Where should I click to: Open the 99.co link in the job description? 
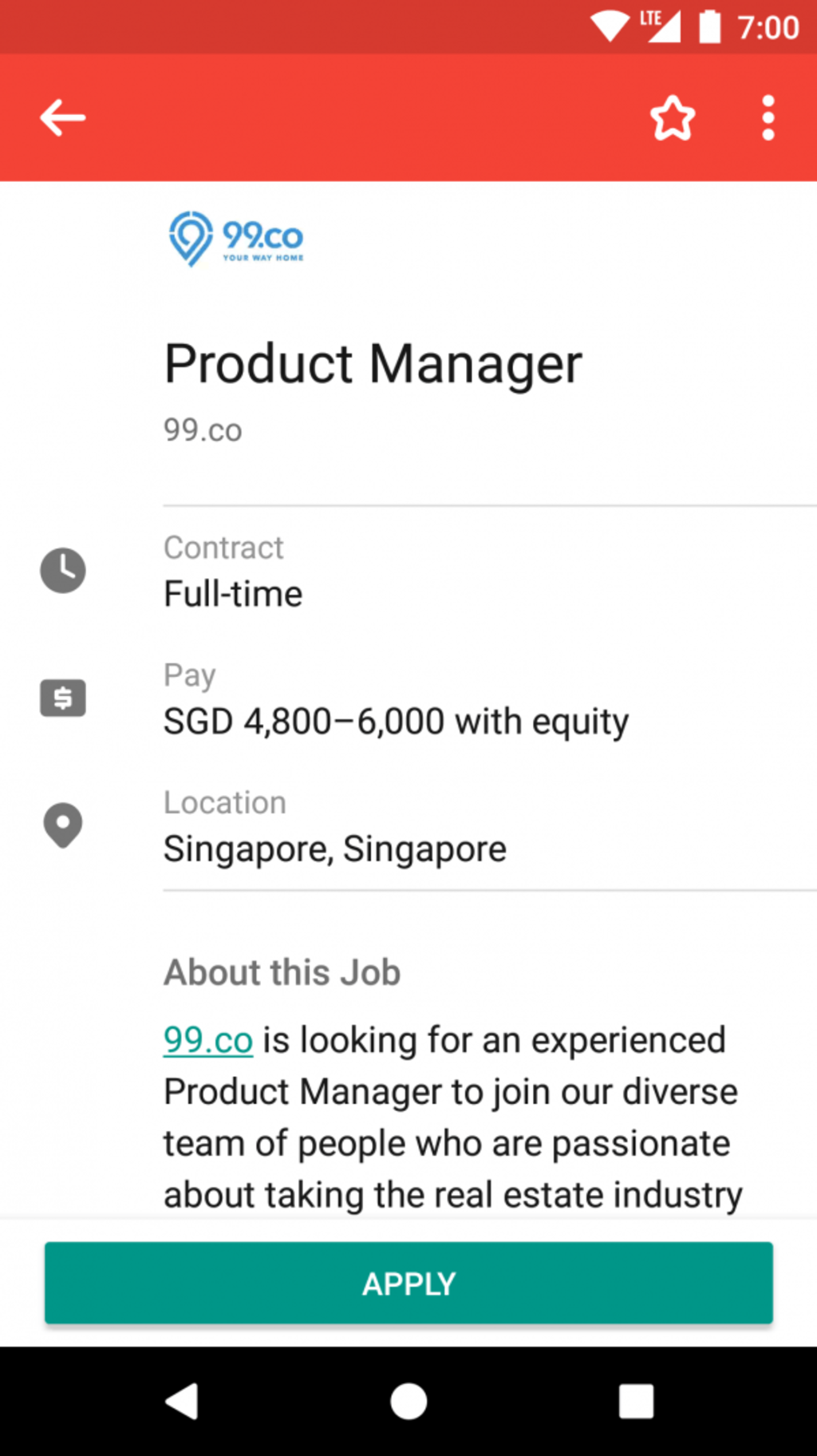click(x=207, y=1039)
